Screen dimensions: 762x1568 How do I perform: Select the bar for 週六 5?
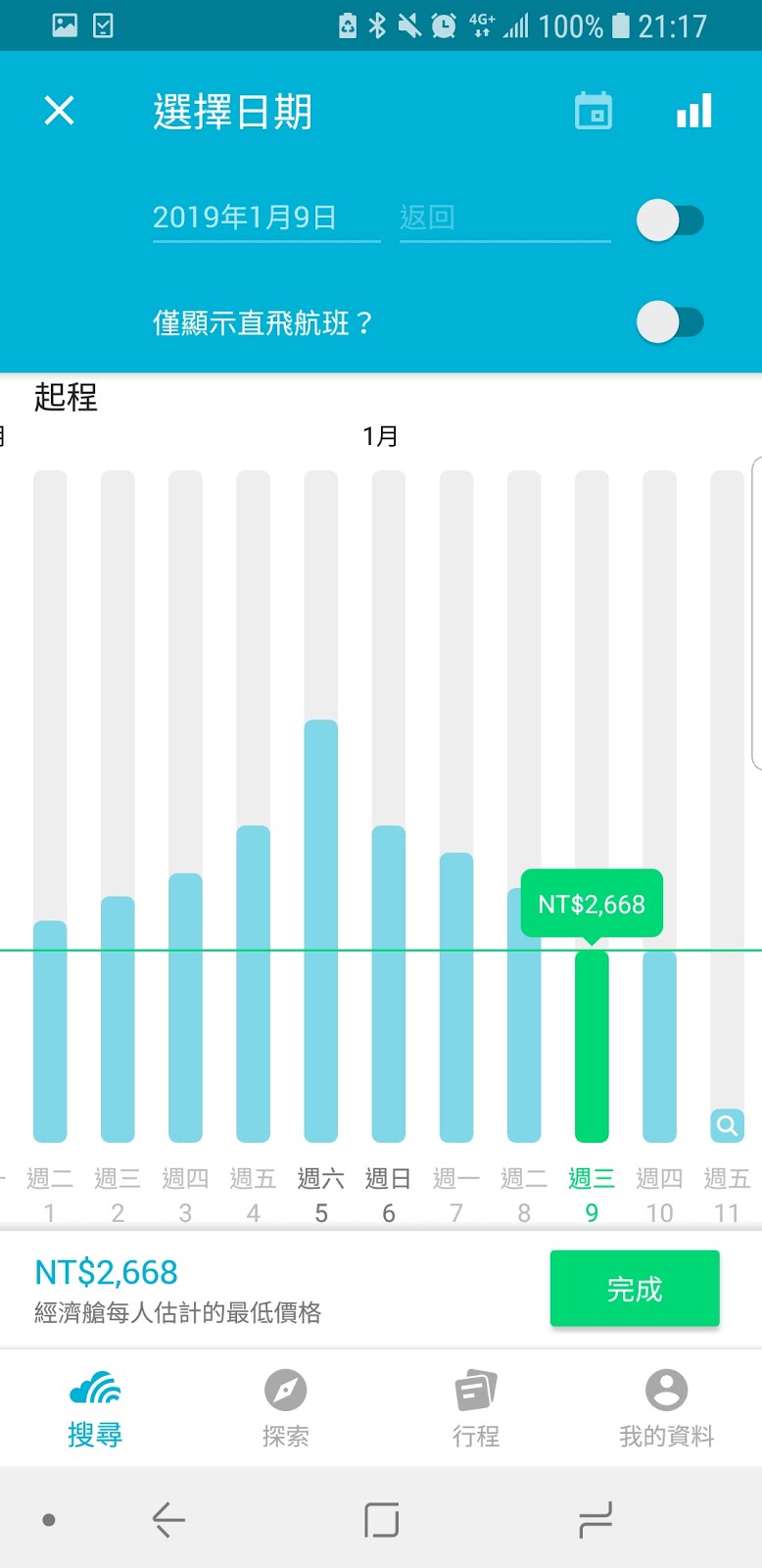[x=321, y=931]
